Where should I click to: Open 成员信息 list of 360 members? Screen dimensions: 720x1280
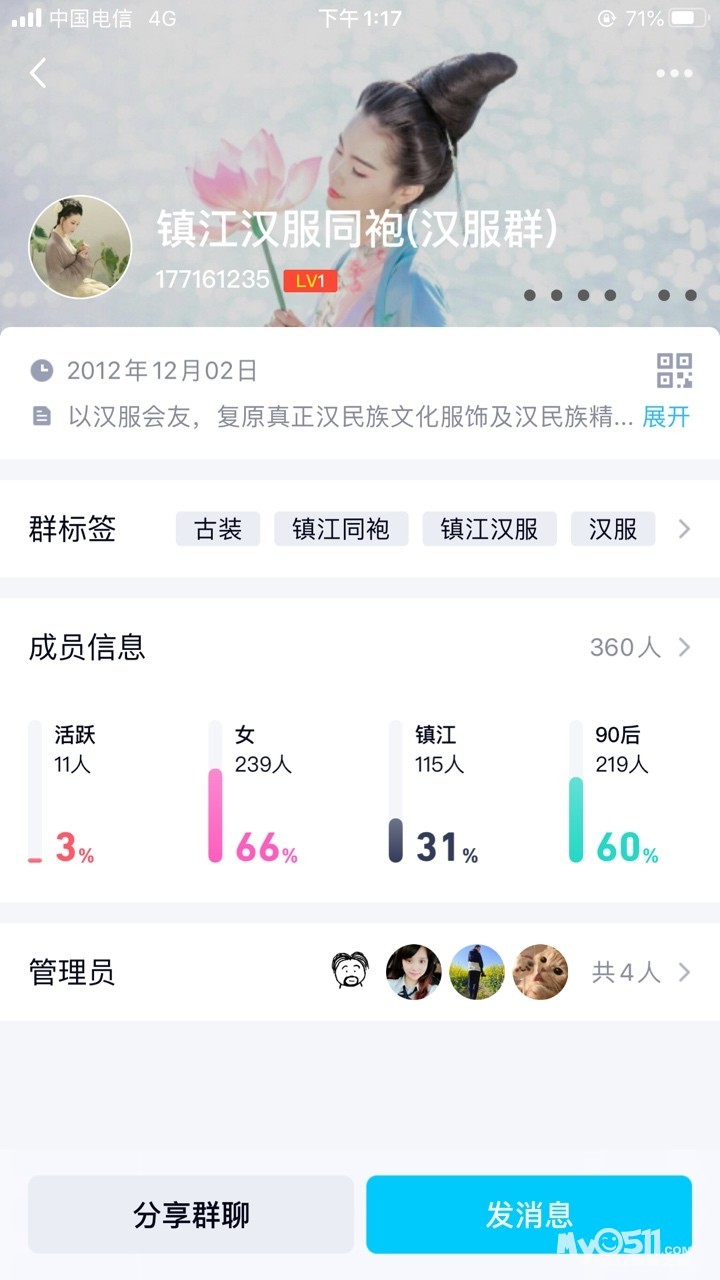[x=640, y=647]
